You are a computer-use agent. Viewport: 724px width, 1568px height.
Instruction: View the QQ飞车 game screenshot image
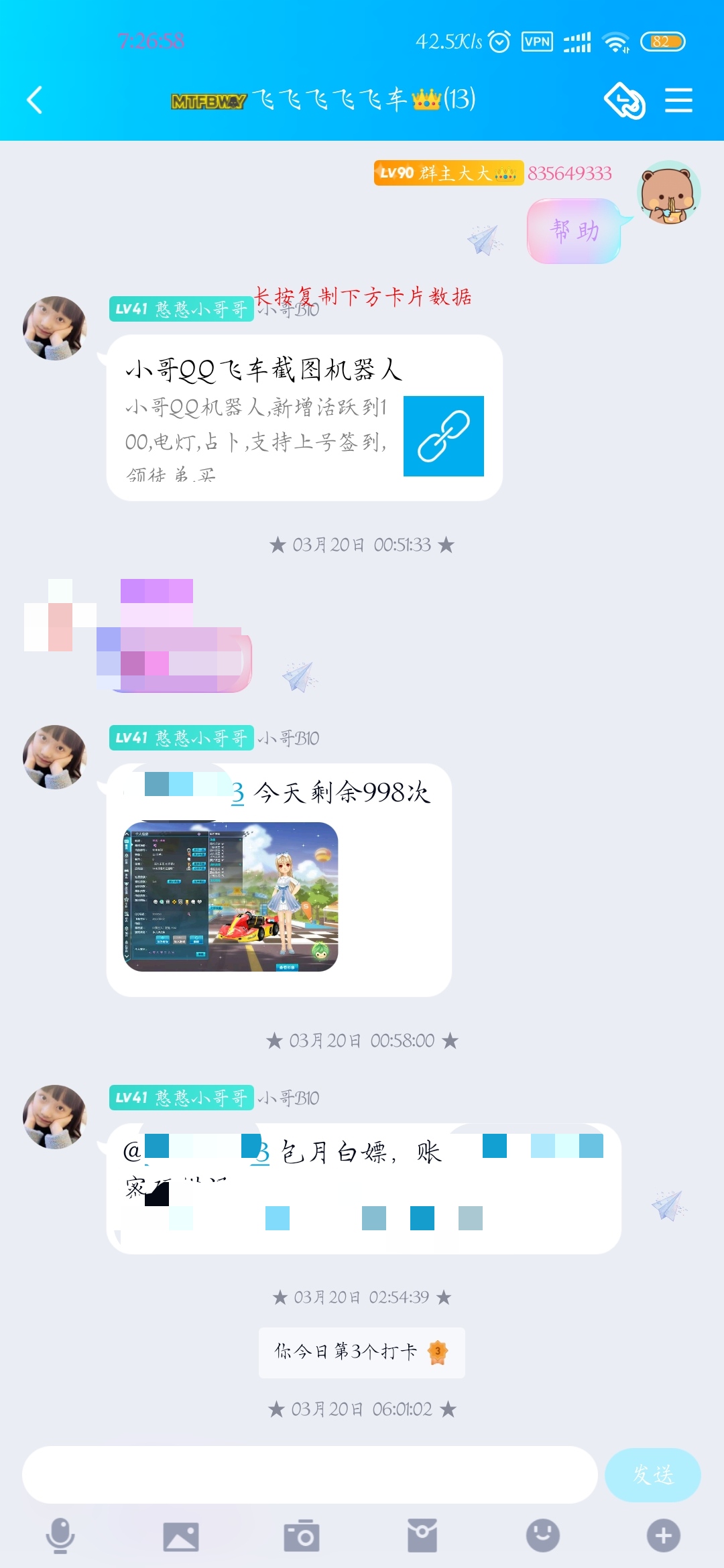[x=231, y=897]
